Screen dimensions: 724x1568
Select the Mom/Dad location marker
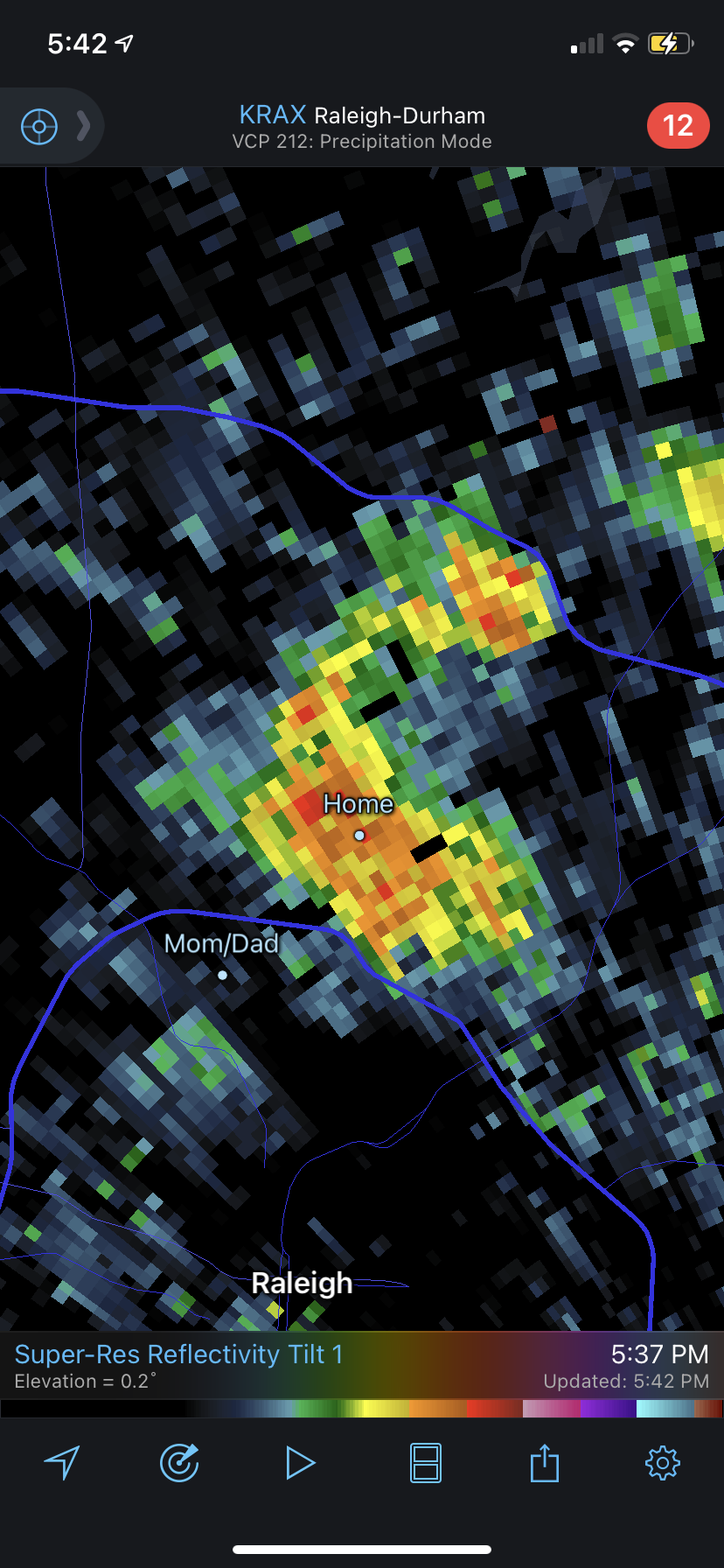[223, 975]
